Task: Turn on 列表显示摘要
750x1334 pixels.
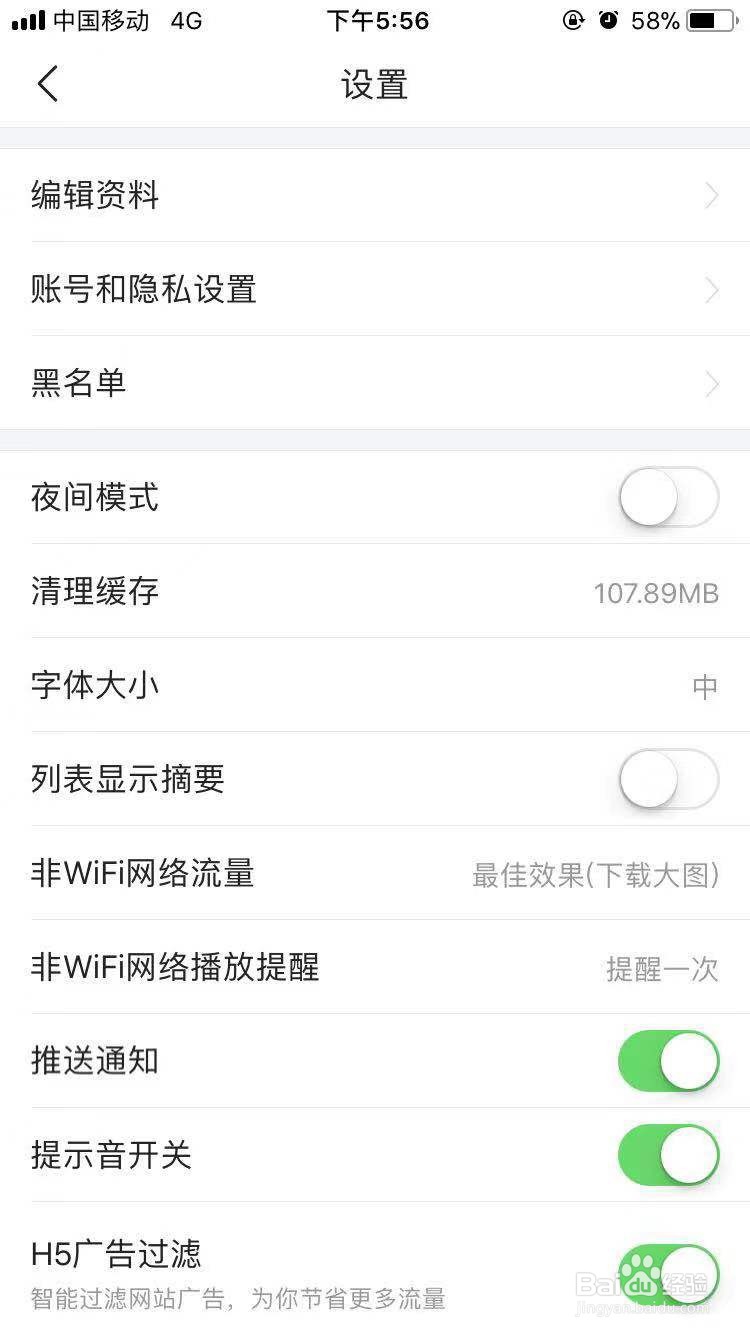Action: click(x=667, y=780)
